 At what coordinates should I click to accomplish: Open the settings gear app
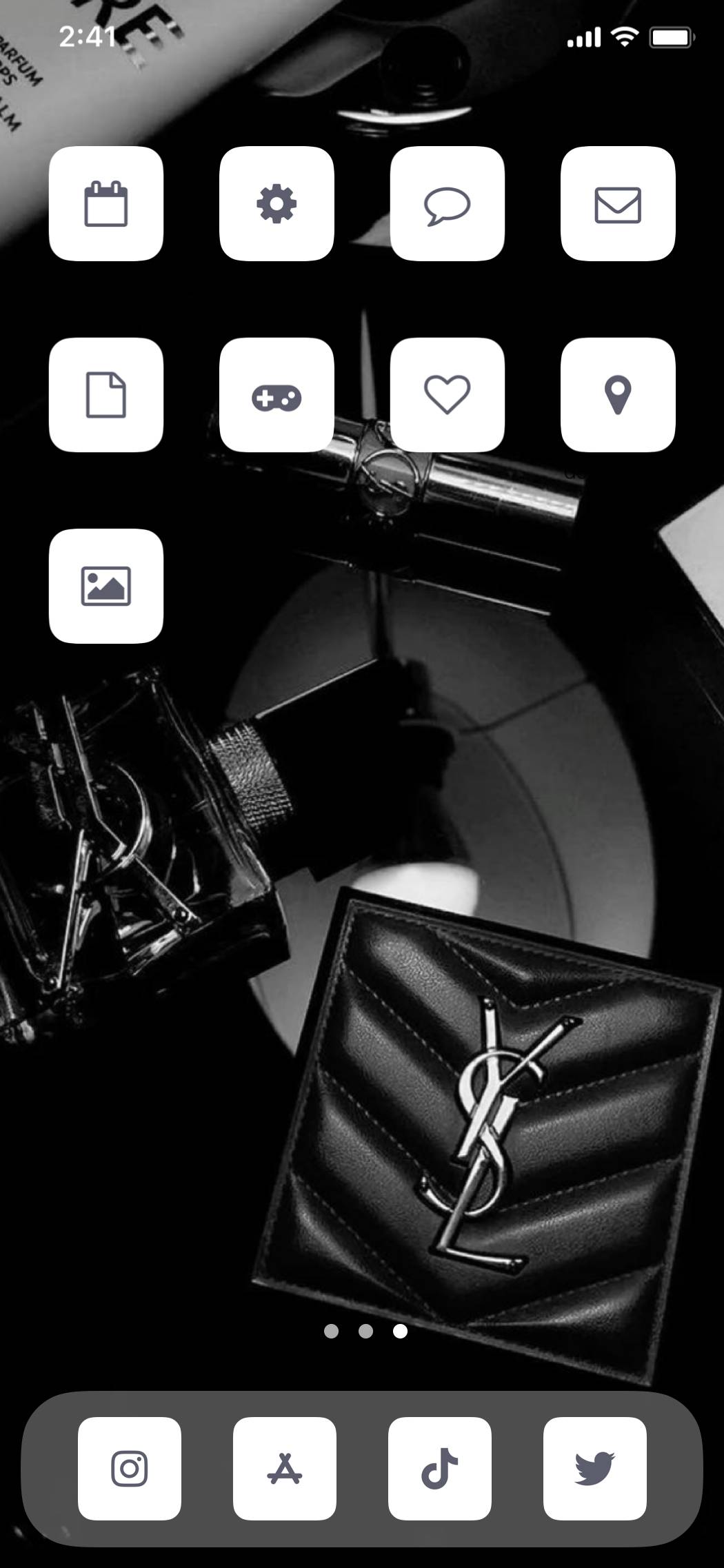coord(276,203)
